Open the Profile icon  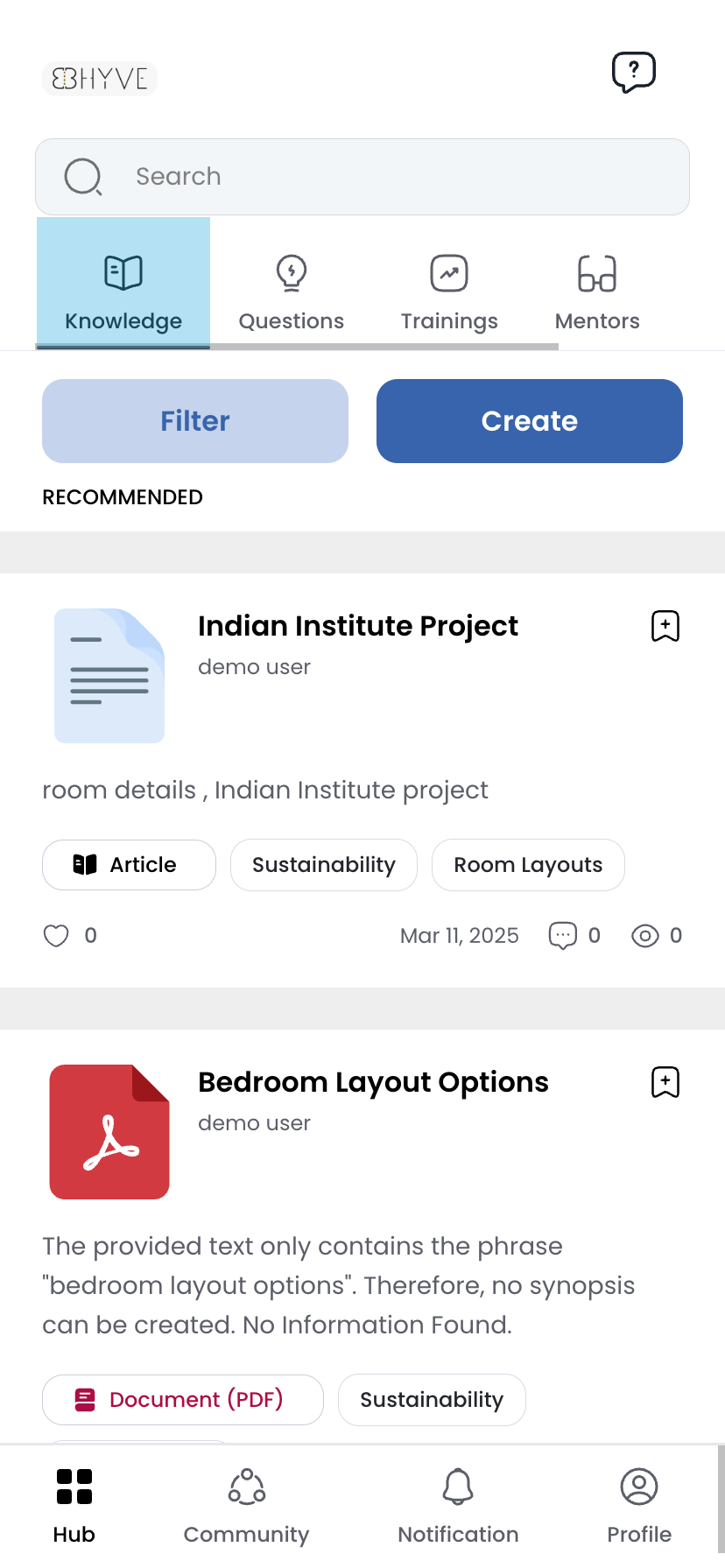pos(638,1487)
